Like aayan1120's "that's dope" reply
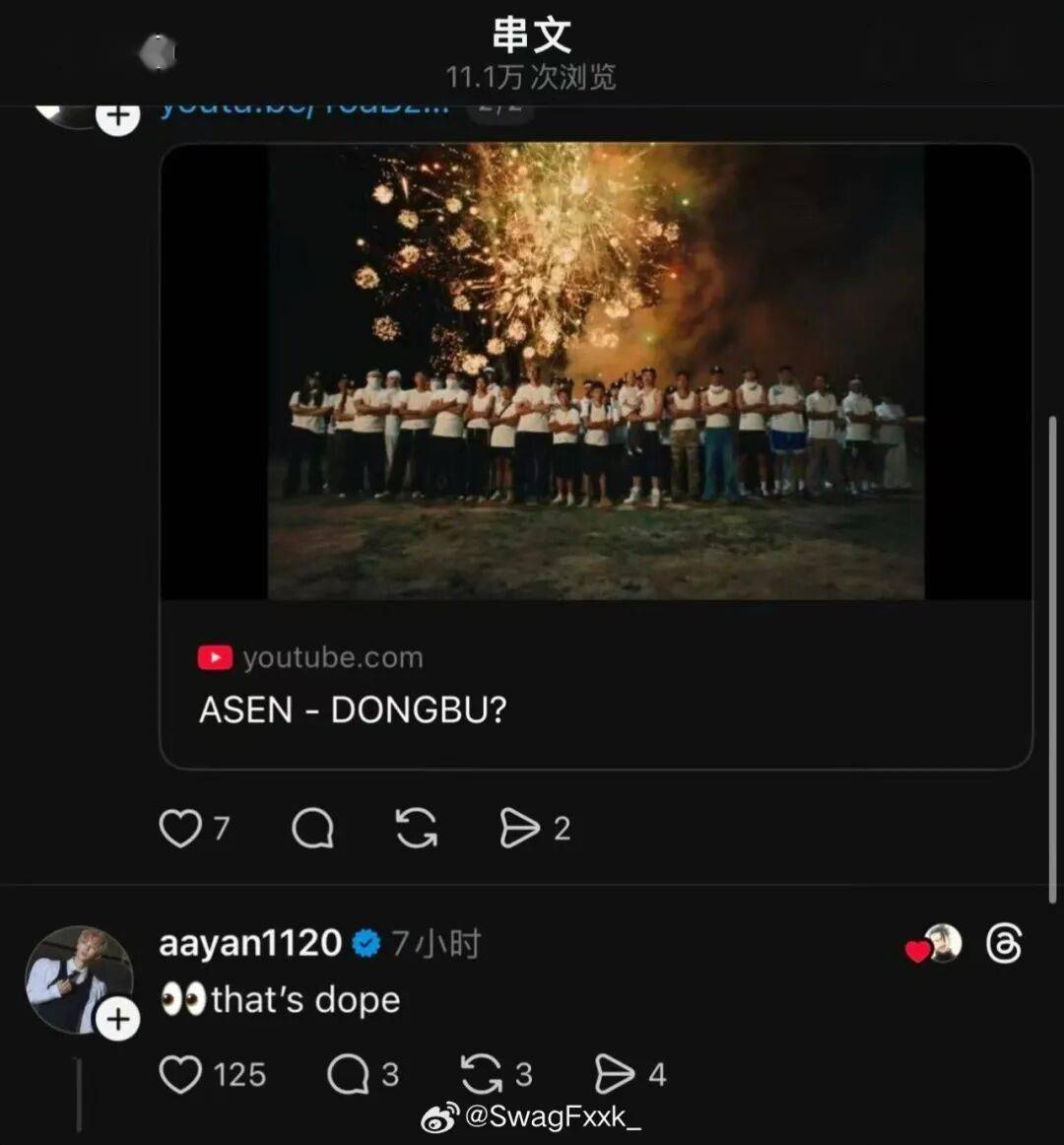1064x1145 pixels. pyautogui.click(x=181, y=1074)
